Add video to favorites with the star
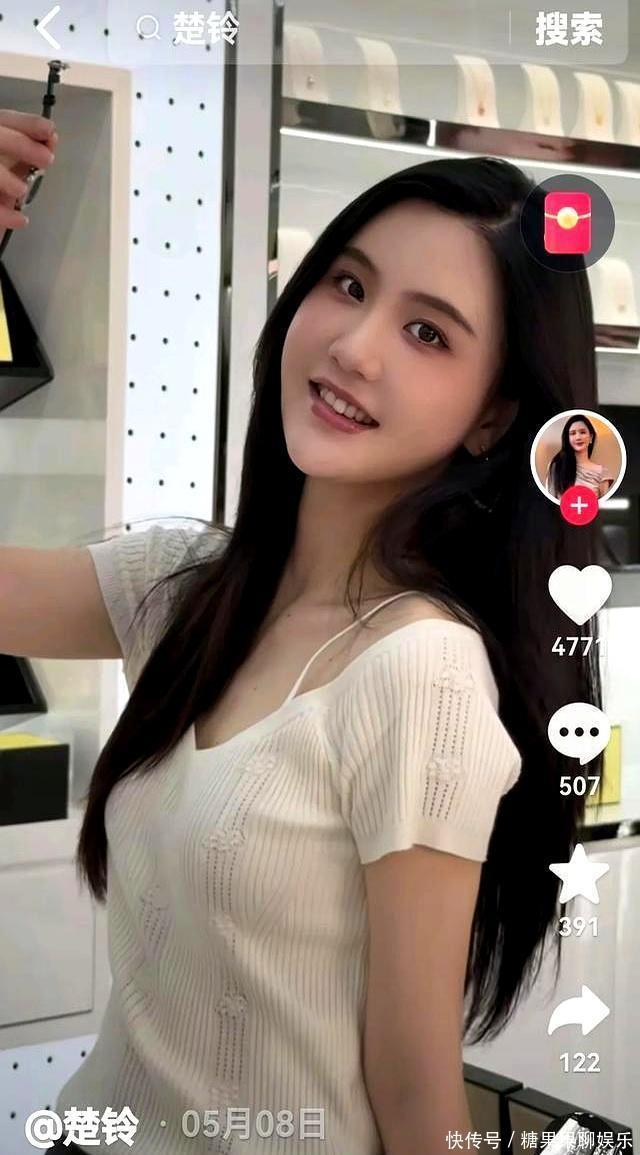 pos(579,875)
